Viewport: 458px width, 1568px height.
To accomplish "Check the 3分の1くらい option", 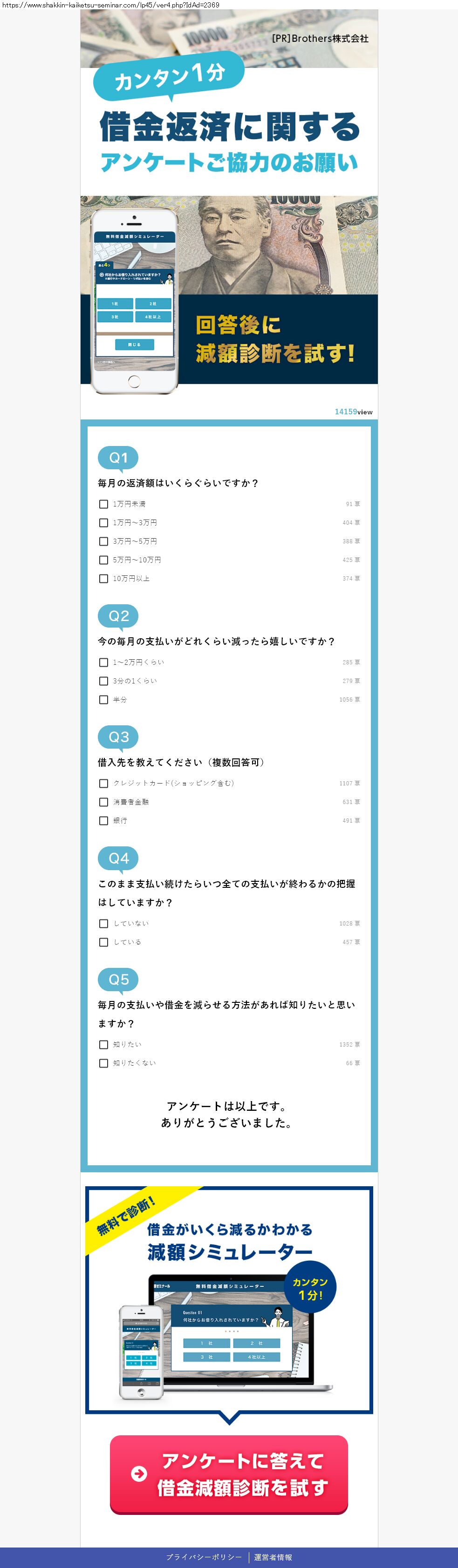I will [103, 681].
